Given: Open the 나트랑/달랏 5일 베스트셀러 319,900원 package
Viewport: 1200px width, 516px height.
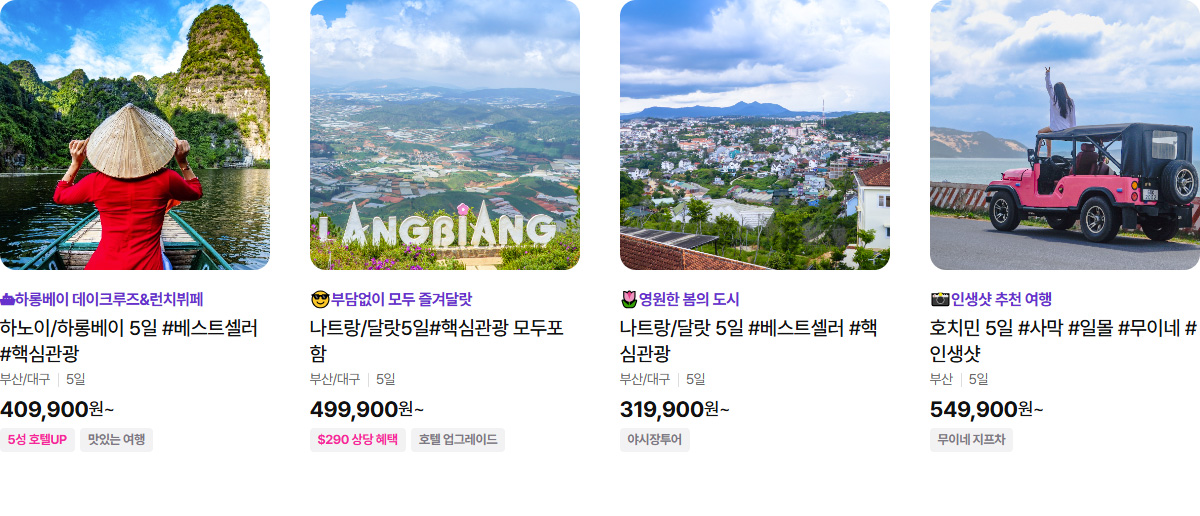Looking at the screenshot, I should [x=748, y=340].
